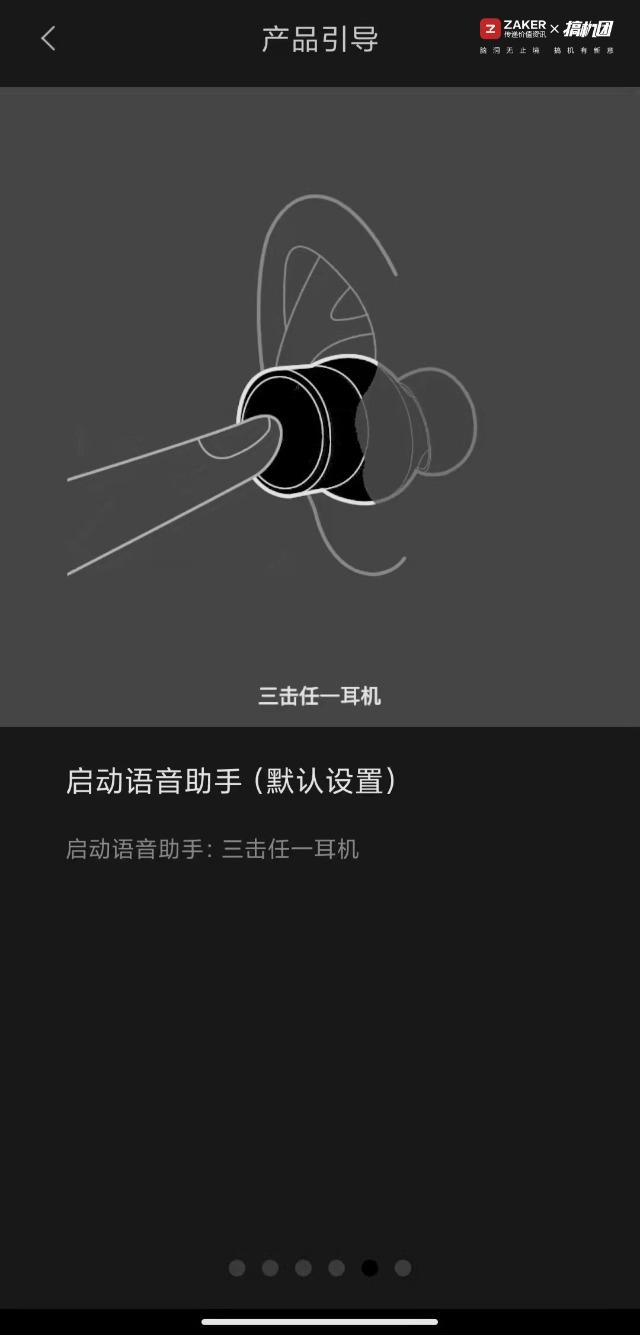This screenshot has height=1335, width=640.
Task: Go back using the top-left arrow
Action: [48, 39]
